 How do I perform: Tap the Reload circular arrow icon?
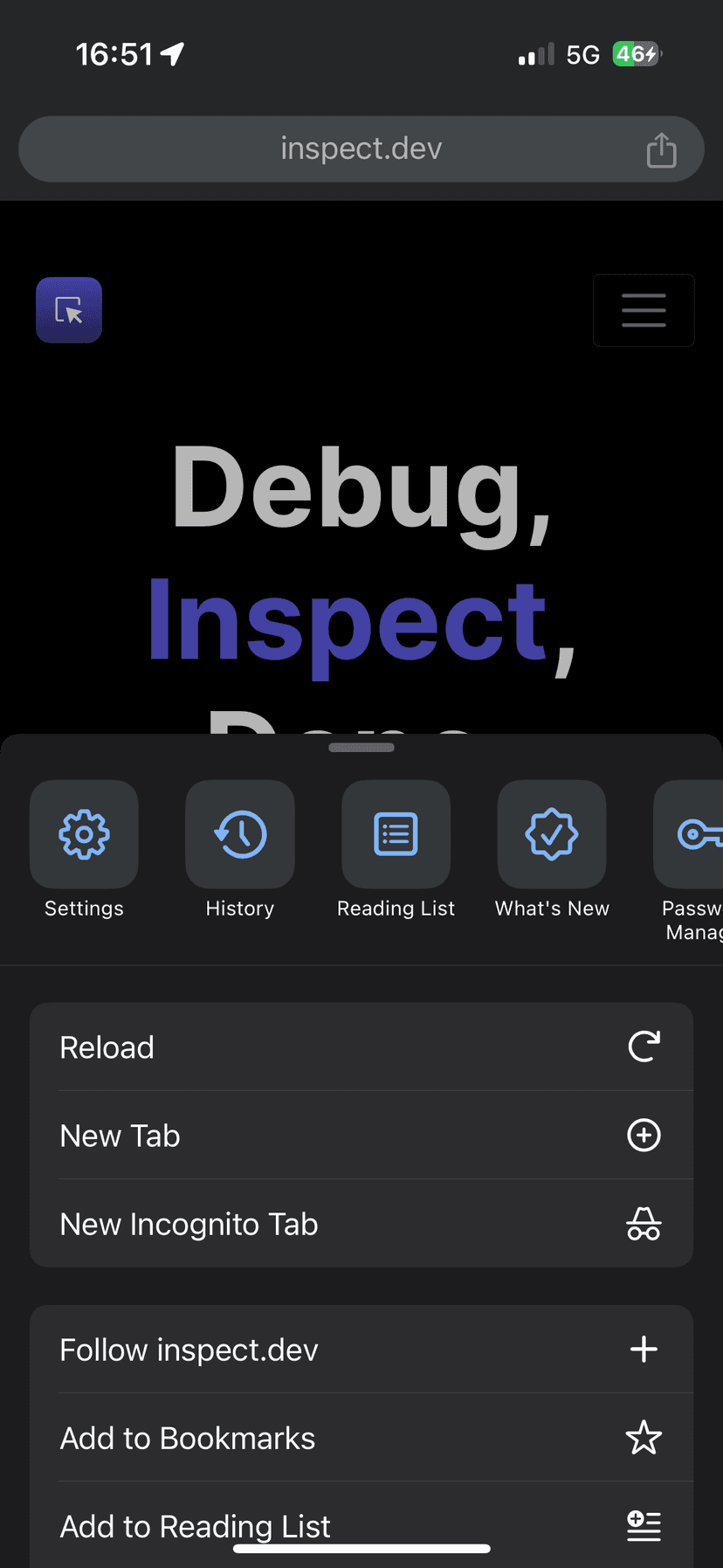644,1046
